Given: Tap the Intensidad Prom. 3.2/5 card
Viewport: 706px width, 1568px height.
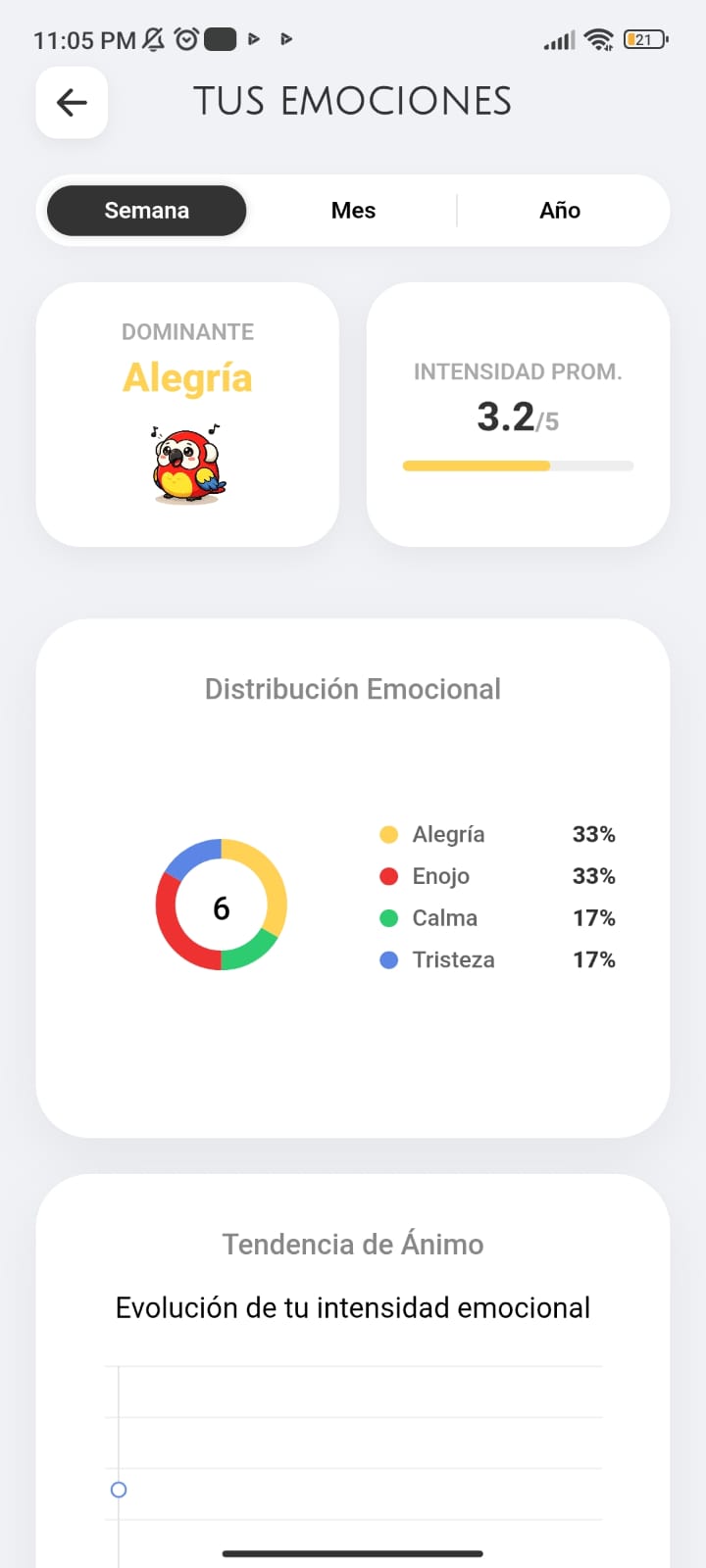Looking at the screenshot, I should click(x=518, y=414).
